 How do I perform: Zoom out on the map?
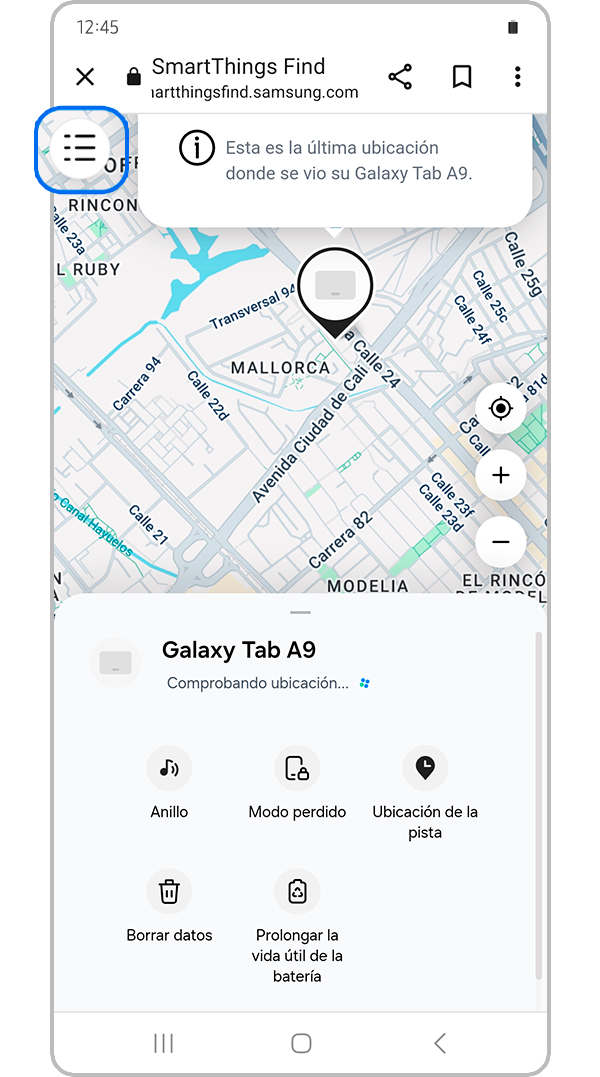pyautogui.click(x=501, y=543)
